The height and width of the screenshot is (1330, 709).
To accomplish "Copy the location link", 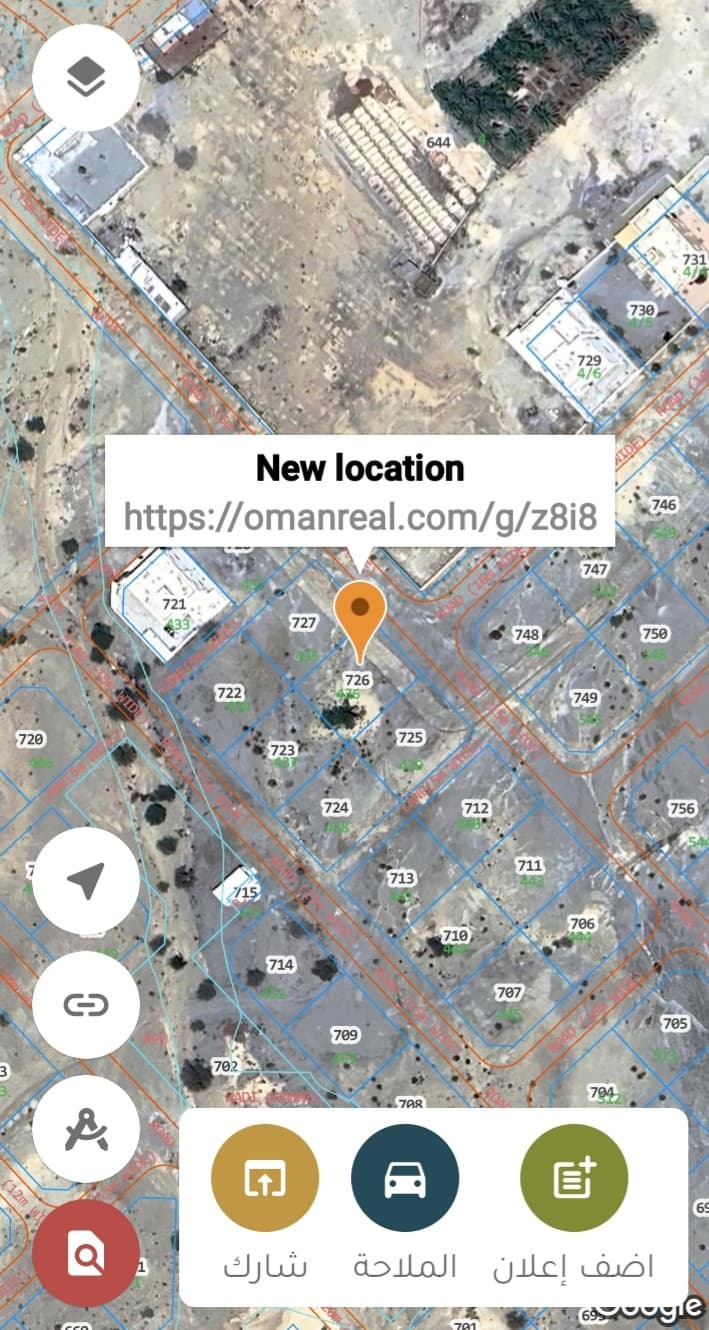I will 86,1004.
